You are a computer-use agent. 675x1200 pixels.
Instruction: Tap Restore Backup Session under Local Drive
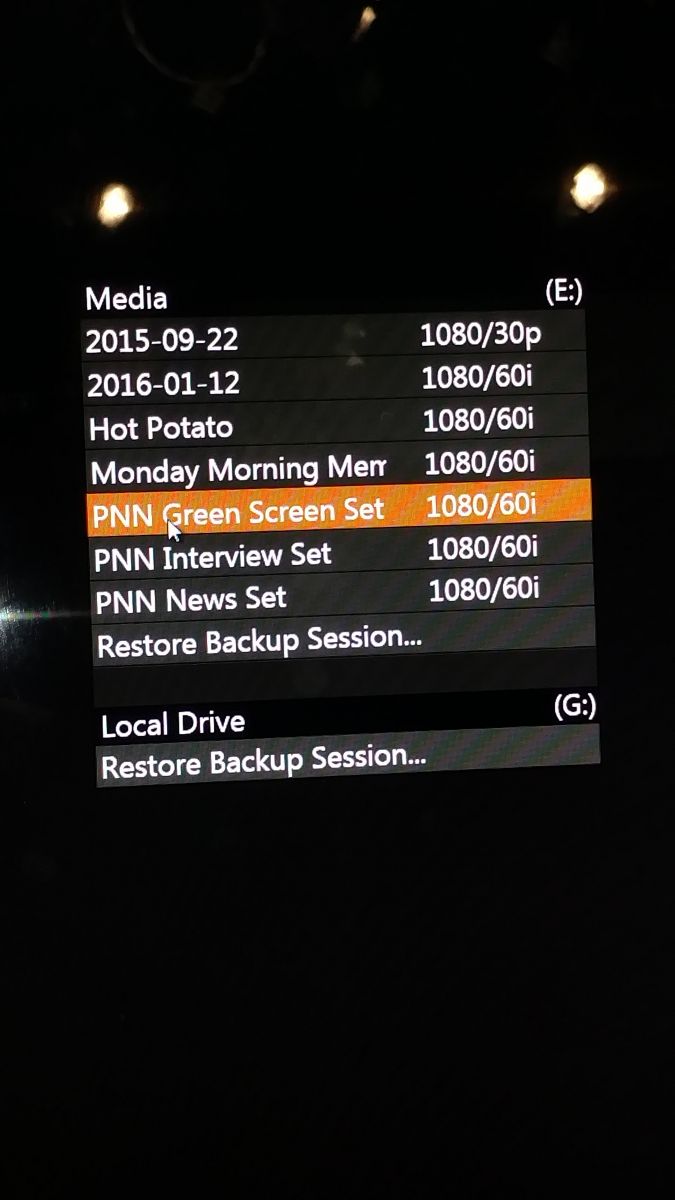tap(347, 759)
